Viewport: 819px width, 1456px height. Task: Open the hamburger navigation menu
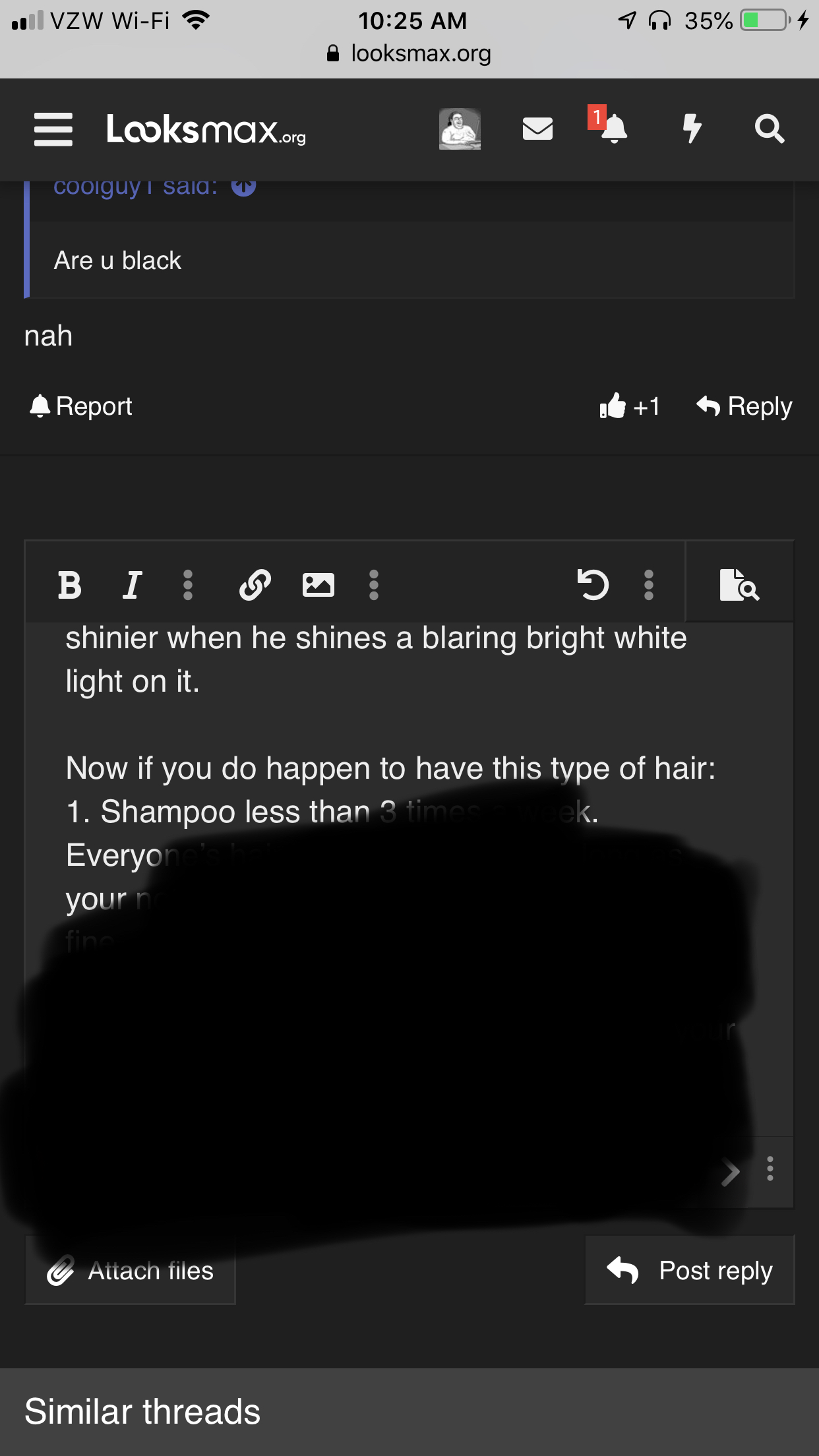click(x=53, y=129)
